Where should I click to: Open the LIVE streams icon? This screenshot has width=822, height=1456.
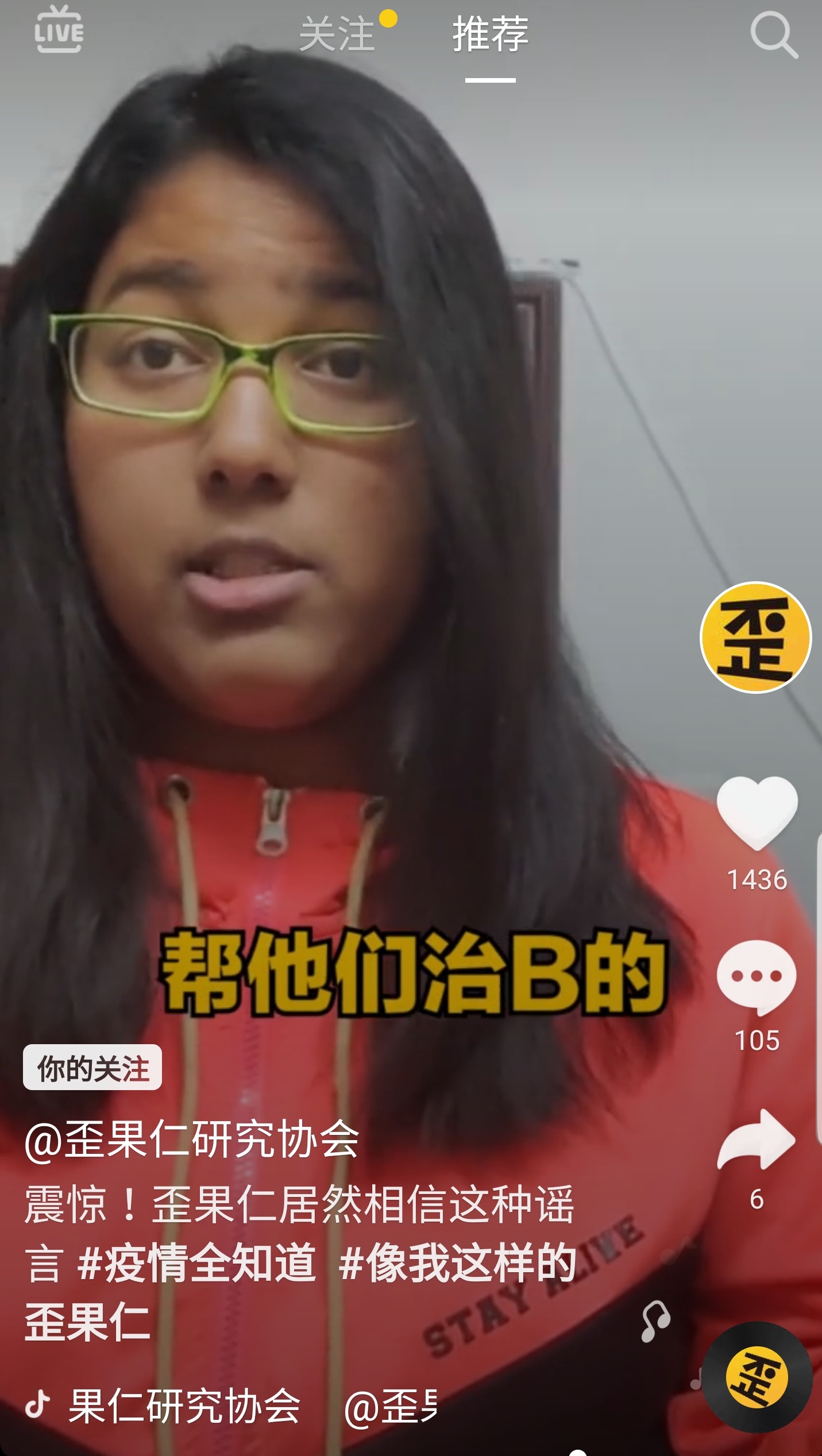coord(59,30)
